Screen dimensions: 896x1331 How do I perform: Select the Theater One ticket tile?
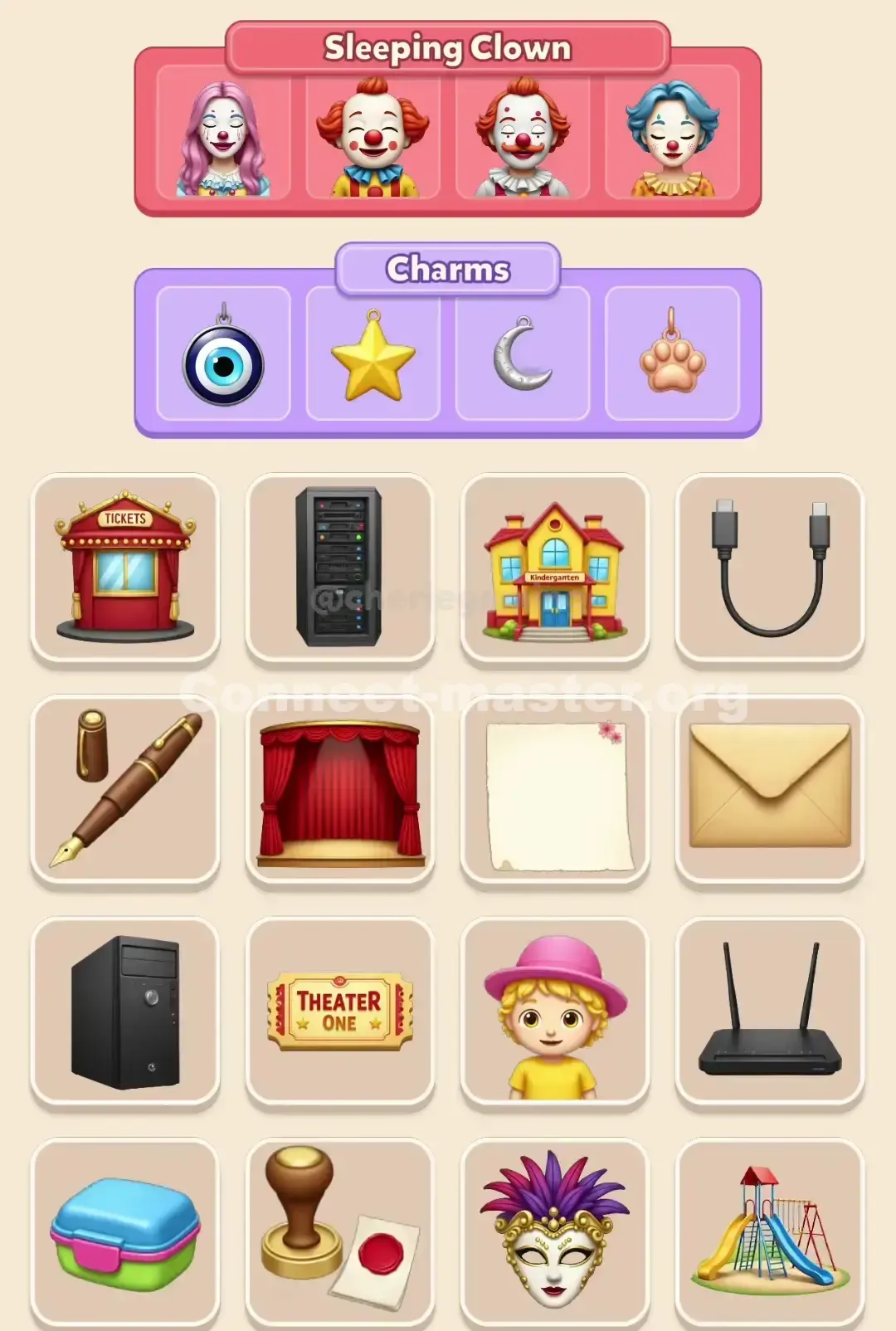click(338, 1011)
